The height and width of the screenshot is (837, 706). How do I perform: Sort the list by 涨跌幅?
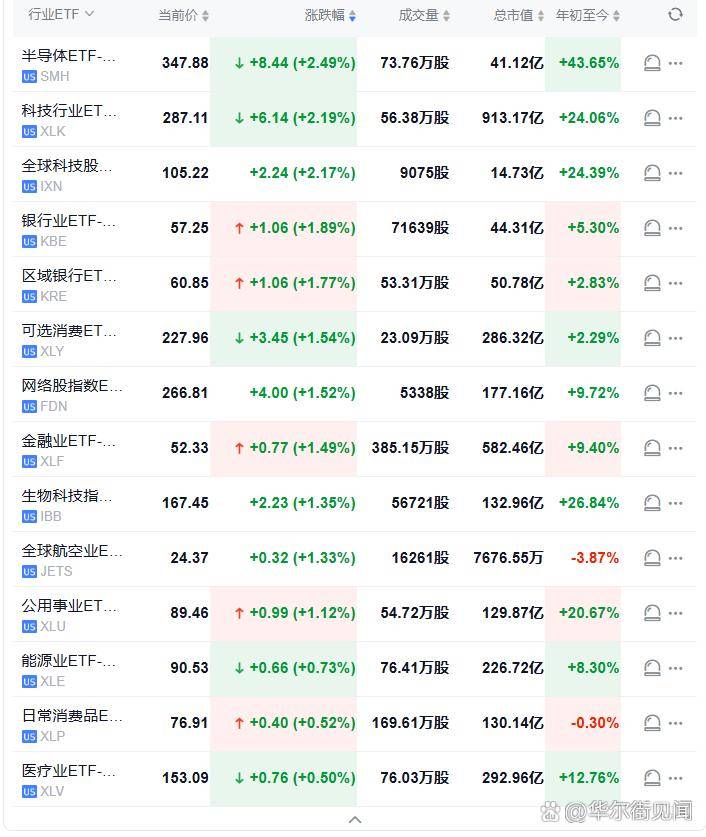[x=330, y=15]
